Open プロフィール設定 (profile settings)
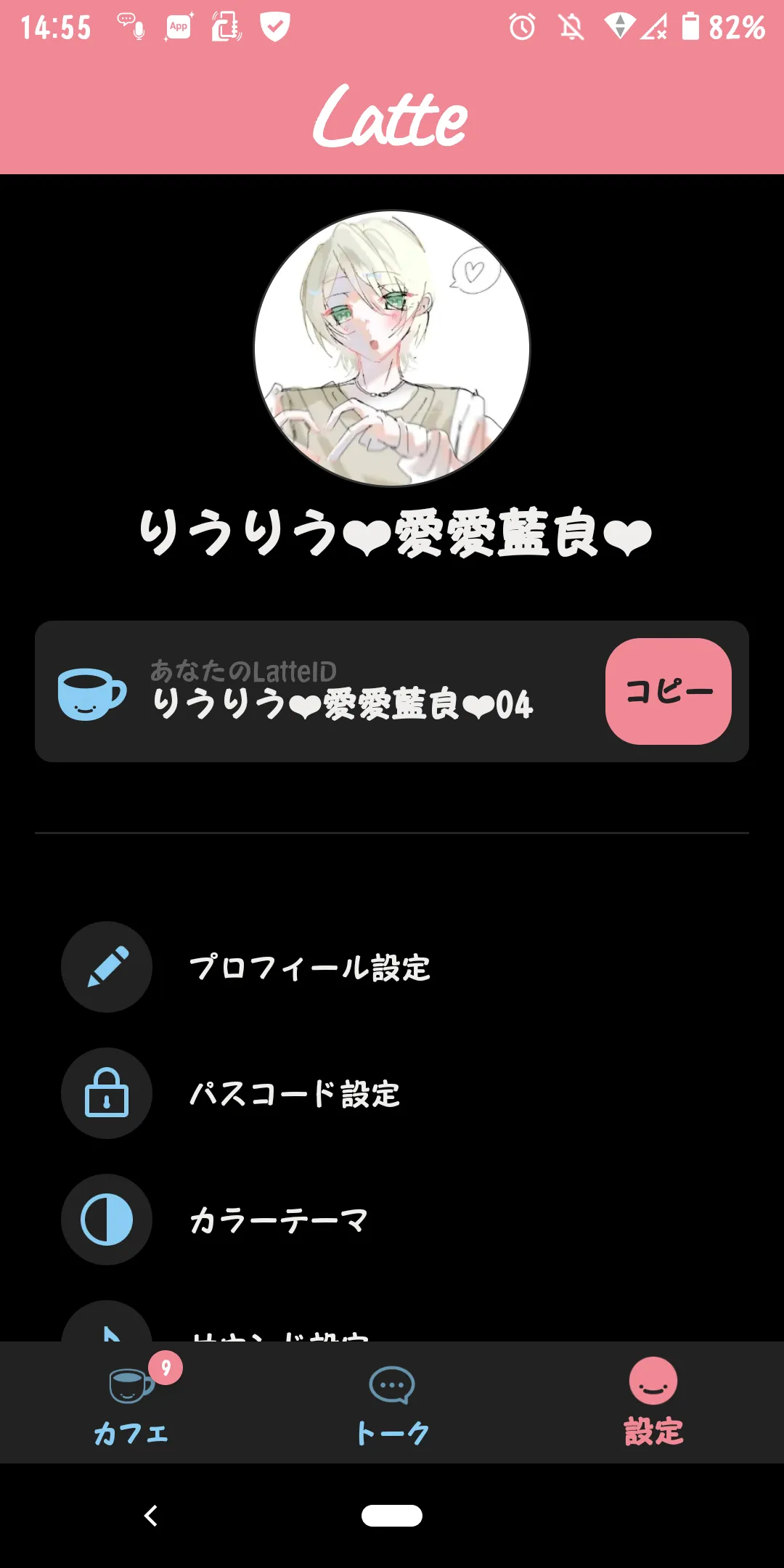The image size is (784, 1568). (392, 967)
